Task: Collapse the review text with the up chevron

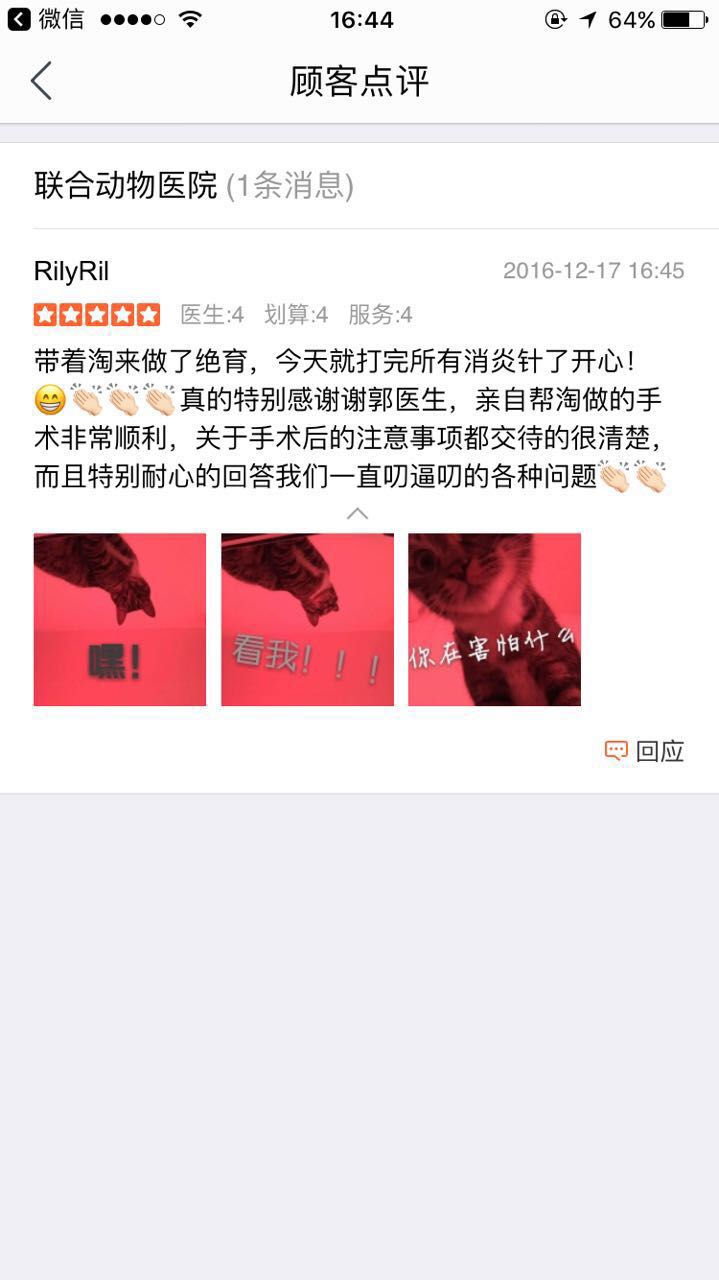Action: 357,513
